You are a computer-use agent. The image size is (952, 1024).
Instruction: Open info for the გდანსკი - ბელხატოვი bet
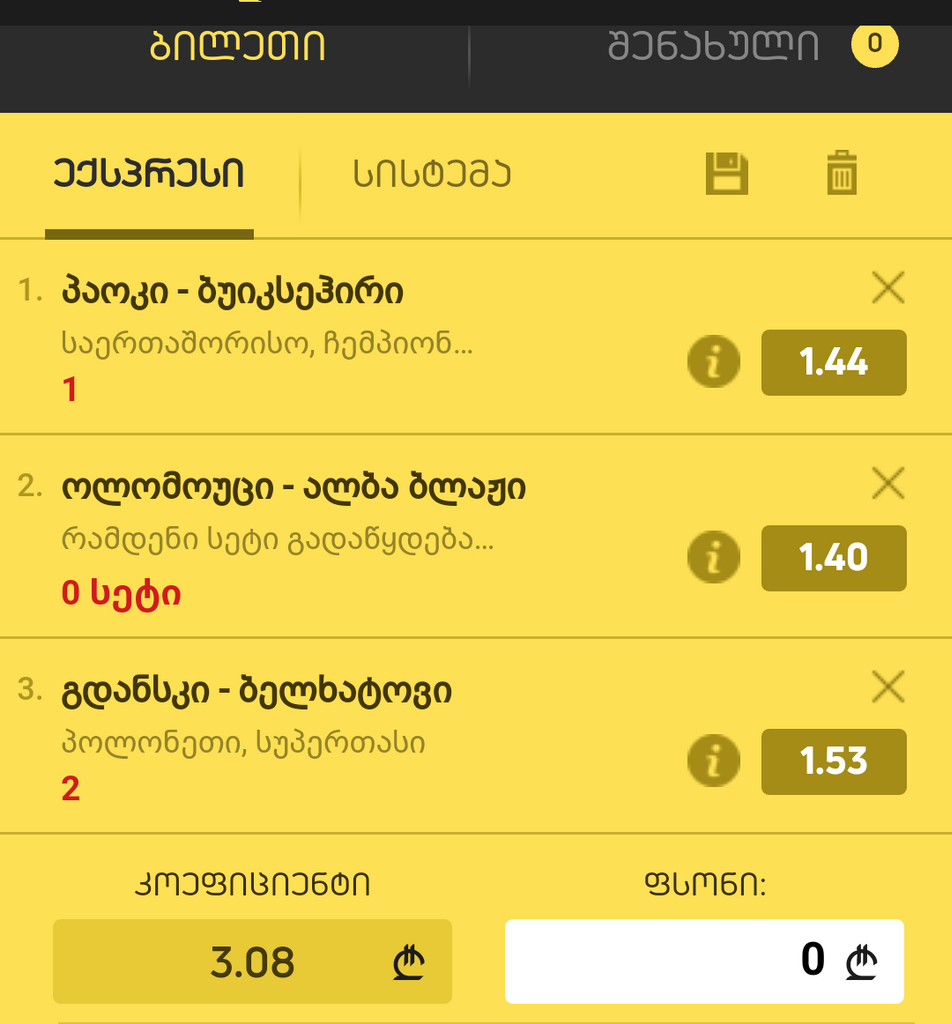pos(713,761)
